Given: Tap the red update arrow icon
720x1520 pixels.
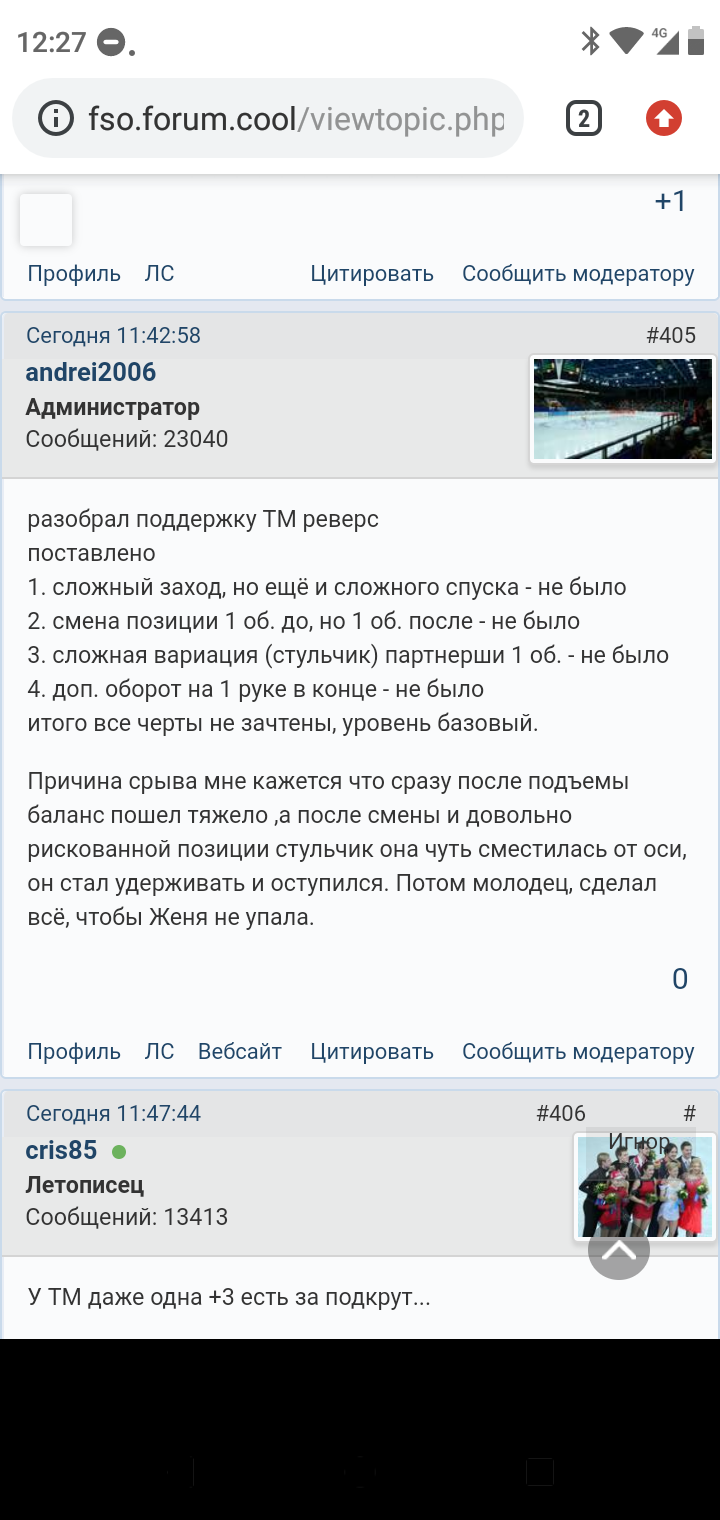Looking at the screenshot, I should (664, 119).
